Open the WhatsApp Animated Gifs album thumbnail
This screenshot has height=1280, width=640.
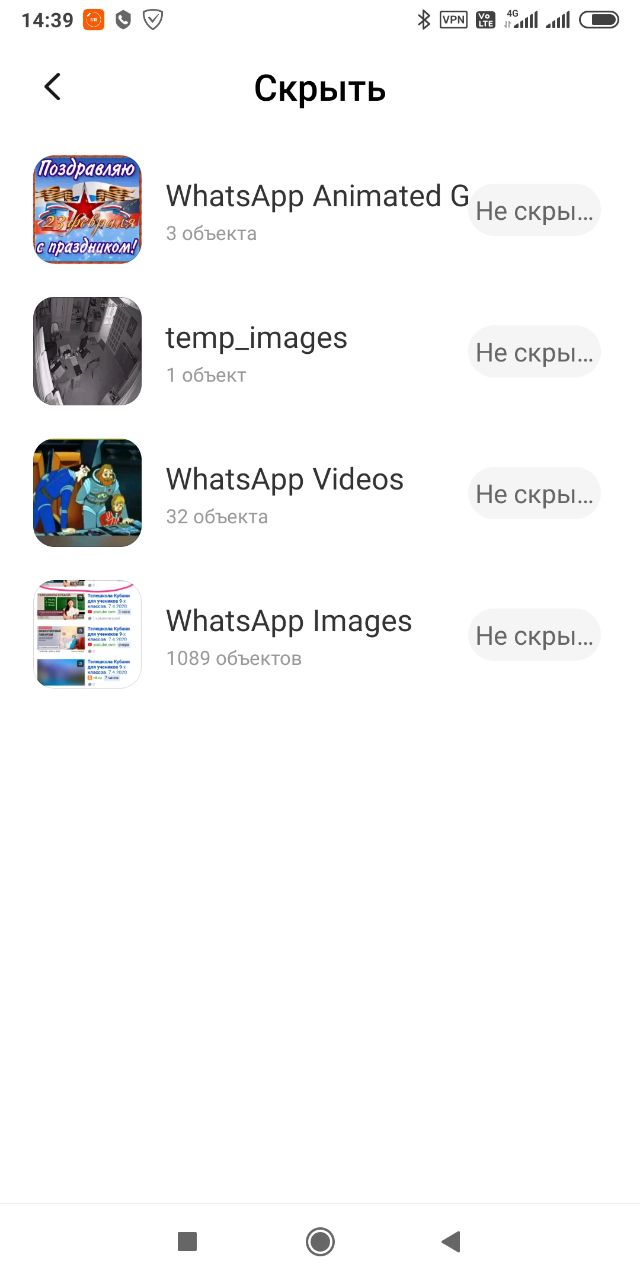pos(88,210)
